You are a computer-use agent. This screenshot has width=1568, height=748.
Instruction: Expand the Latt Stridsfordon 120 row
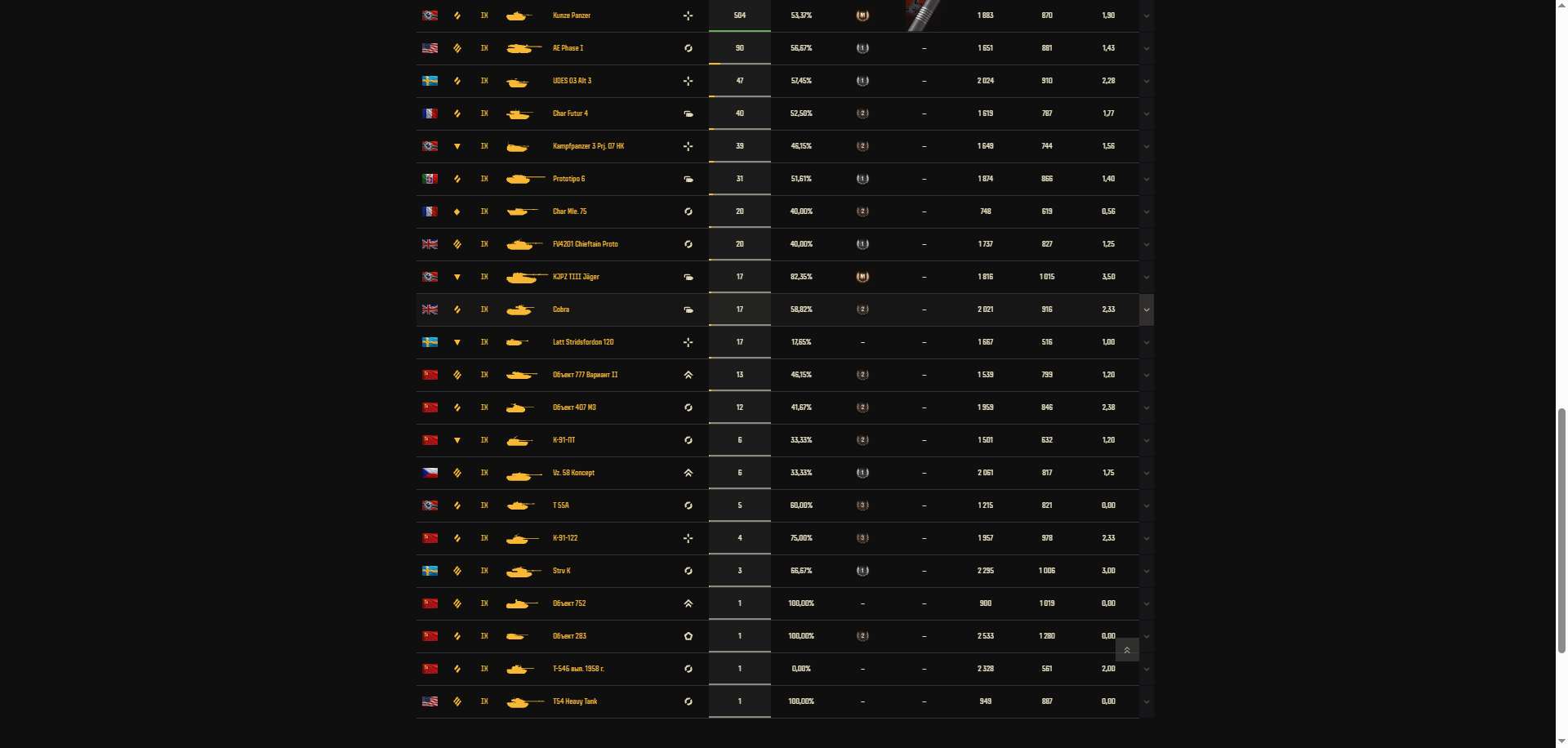(x=1146, y=342)
